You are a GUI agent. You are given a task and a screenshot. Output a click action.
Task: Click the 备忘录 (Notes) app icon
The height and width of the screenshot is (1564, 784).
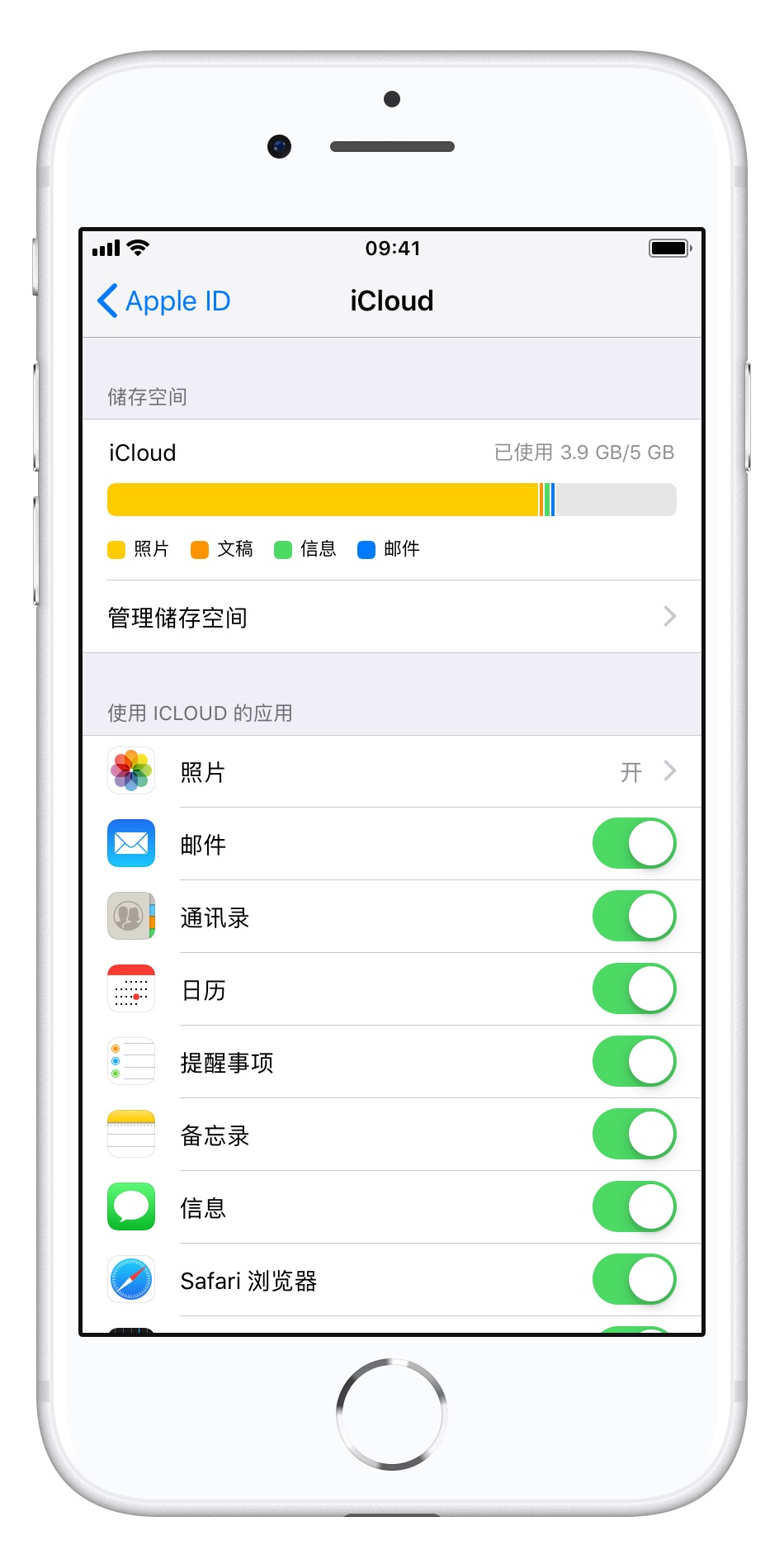pyautogui.click(x=130, y=1133)
